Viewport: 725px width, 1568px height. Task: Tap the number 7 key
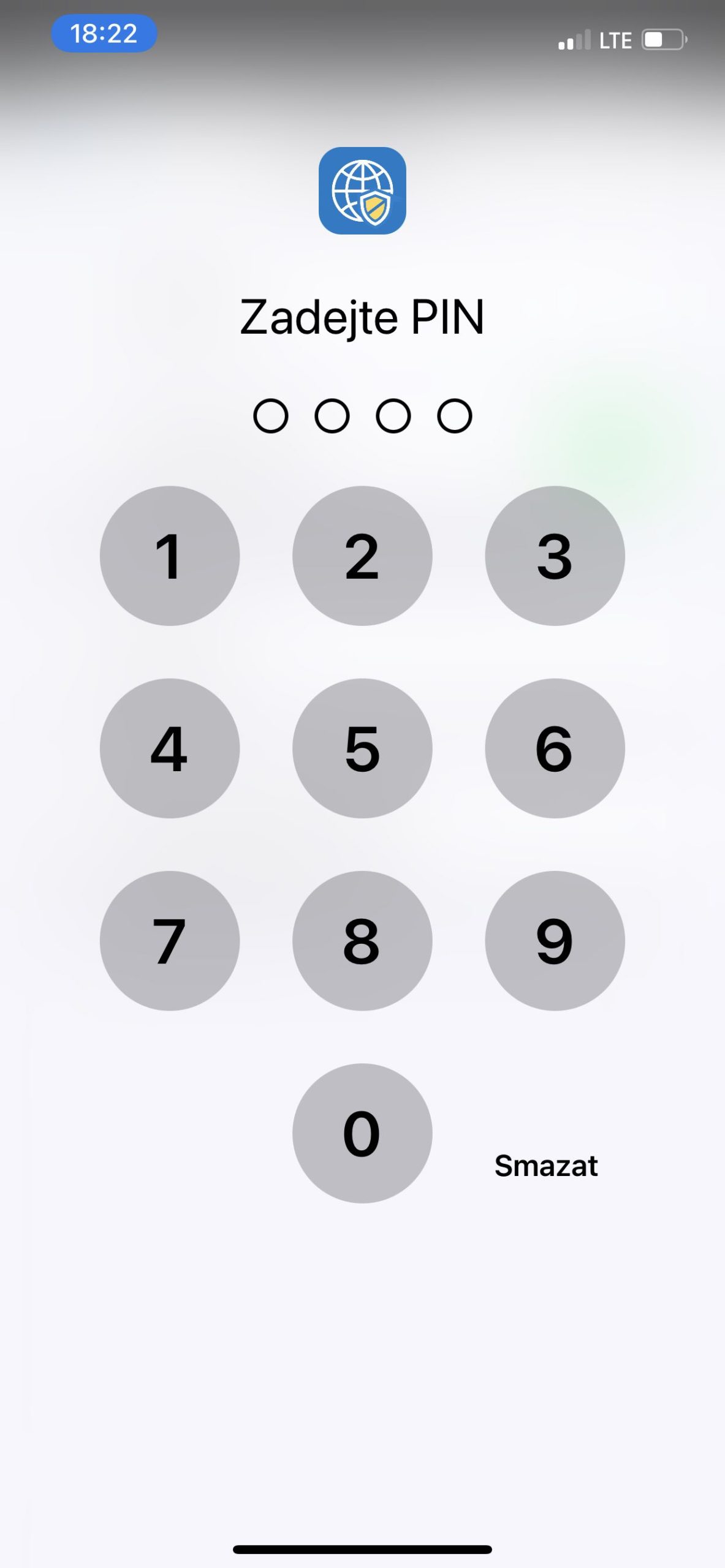pyautogui.click(x=170, y=940)
